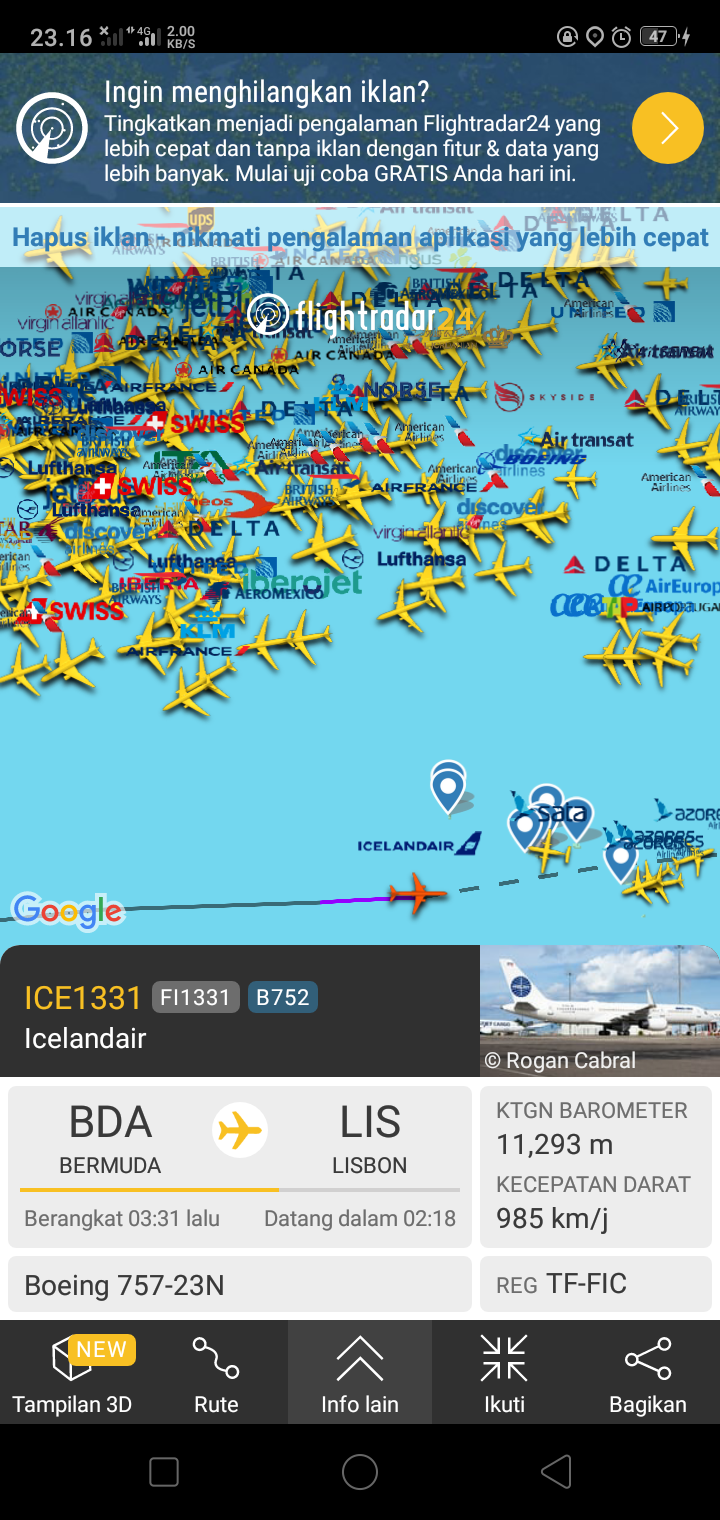
Task: Tap the Hapus iklan ad removal banner
Action: (x=360, y=238)
